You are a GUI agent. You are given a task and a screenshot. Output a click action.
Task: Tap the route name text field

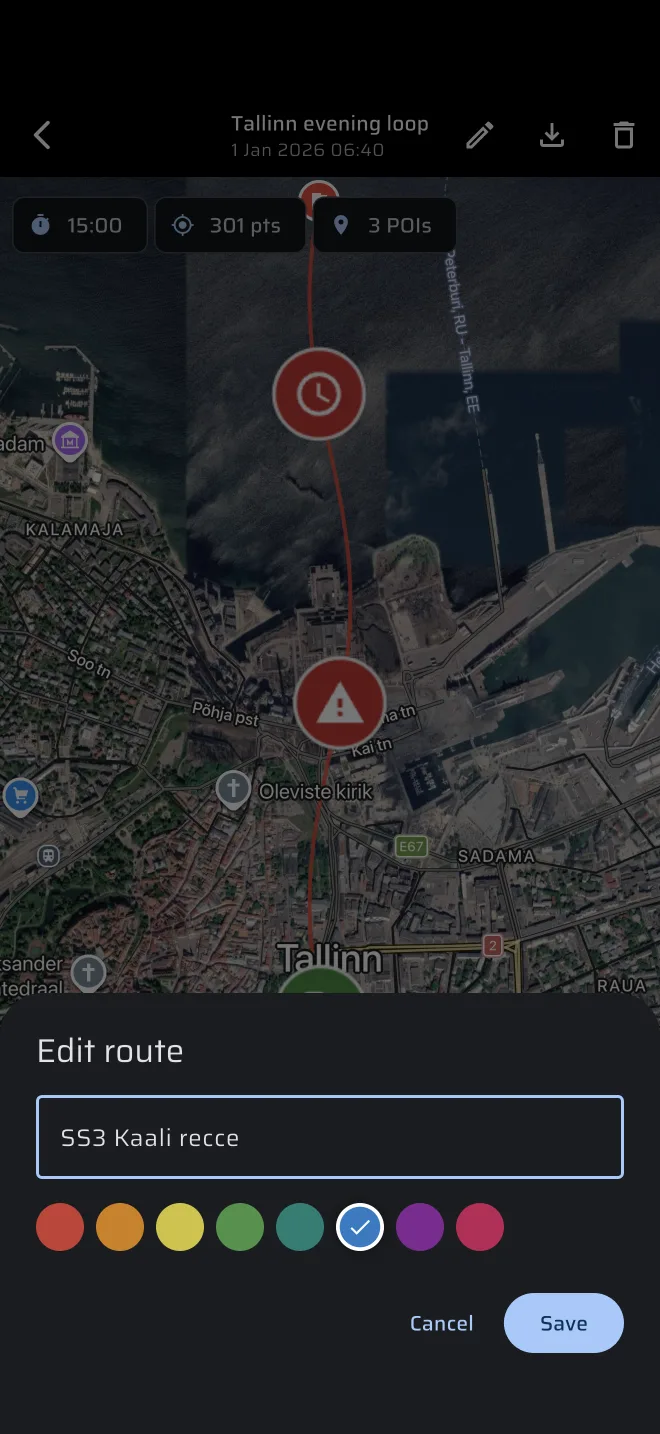coord(330,1137)
